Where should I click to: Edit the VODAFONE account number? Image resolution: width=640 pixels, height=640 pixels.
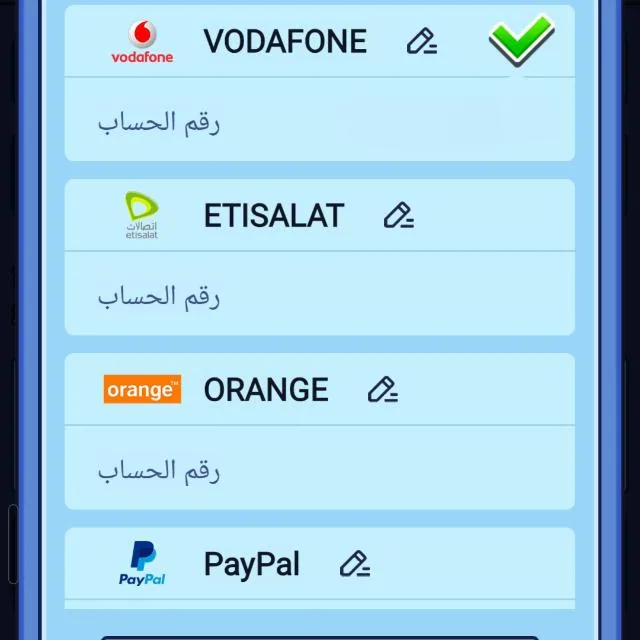pos(421,42)
